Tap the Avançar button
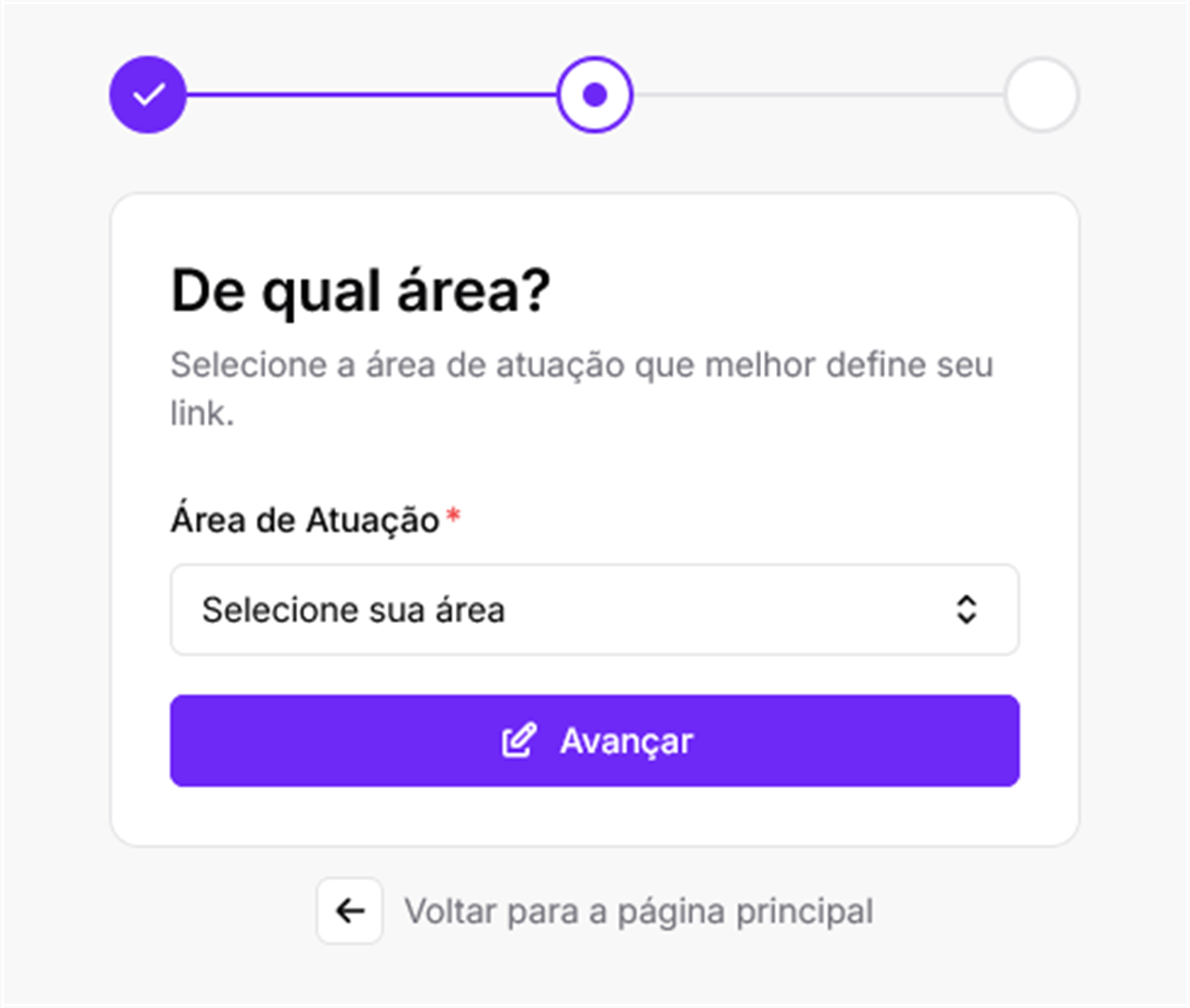Screen dimensions: 1190x1008 click(594, 741)
